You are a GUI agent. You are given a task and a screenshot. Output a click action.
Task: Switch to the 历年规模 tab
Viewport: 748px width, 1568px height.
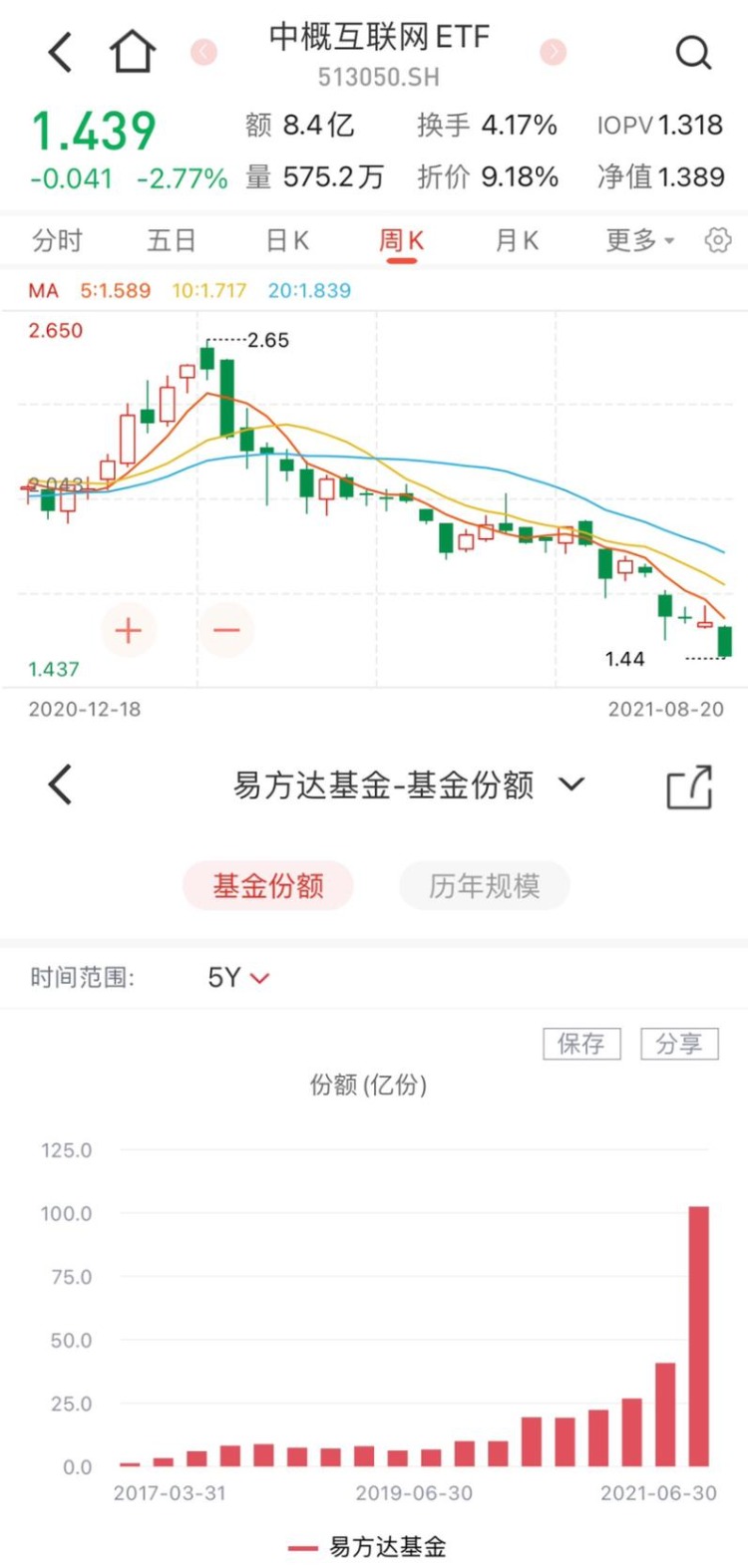tap(485, 885)
